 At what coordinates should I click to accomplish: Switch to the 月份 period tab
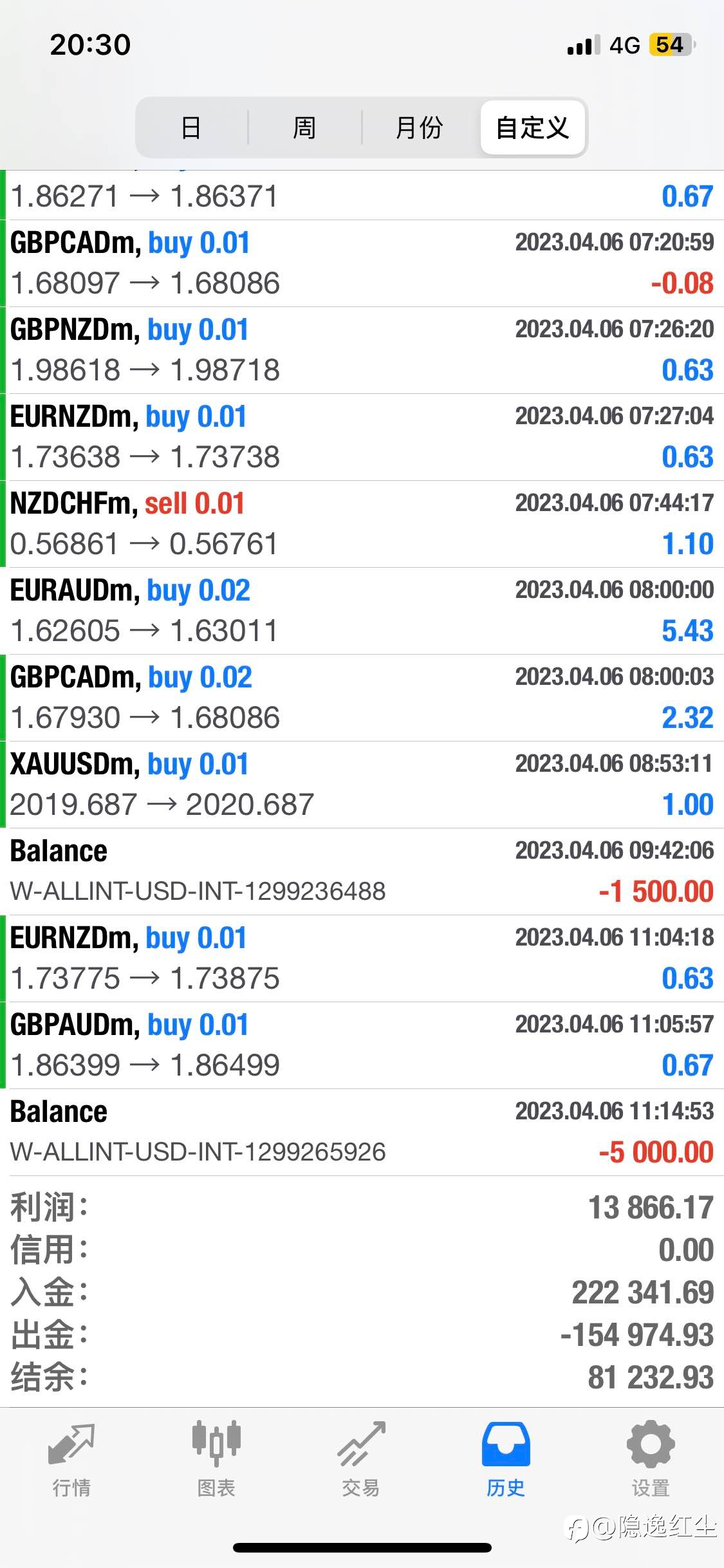[x=420, y=127]
